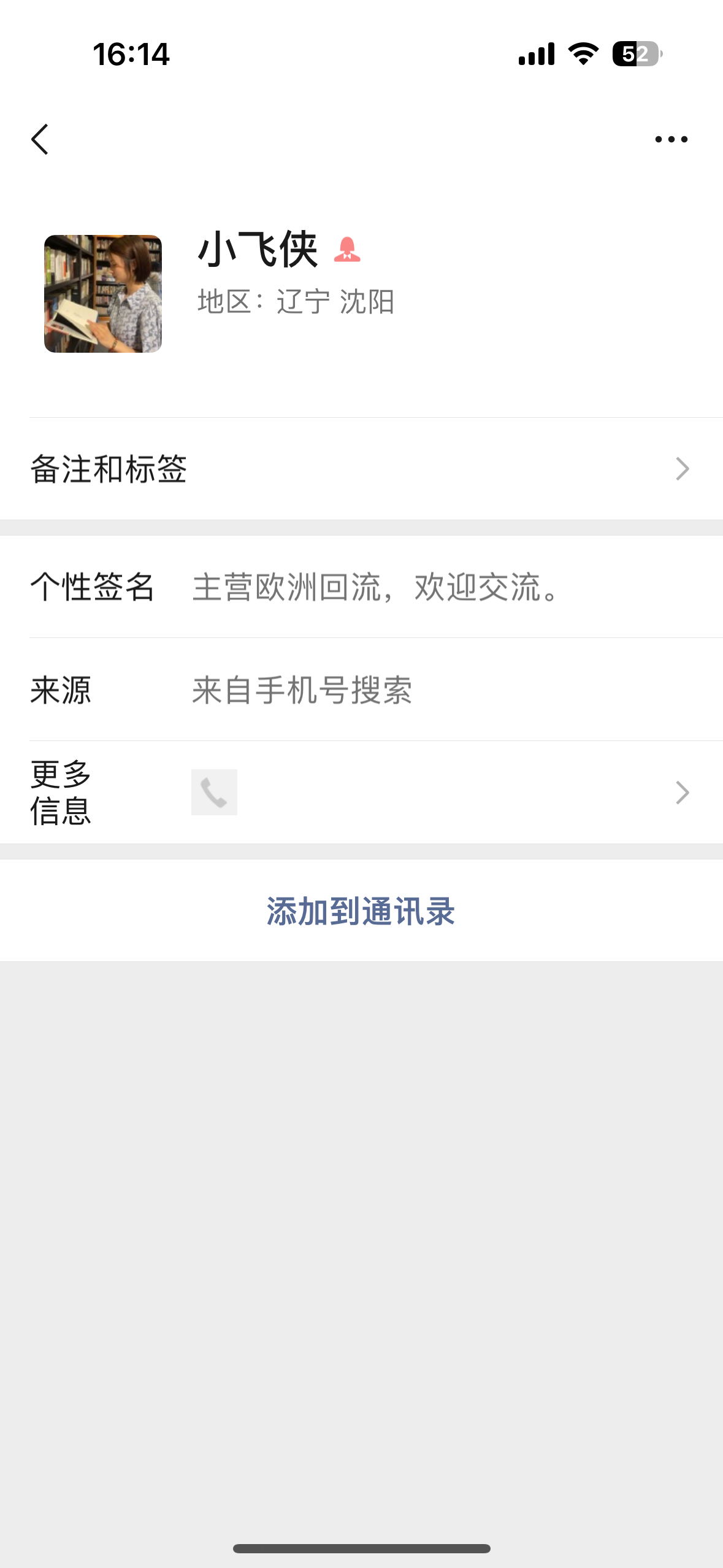Screen dimensions: 723x1568
Task: Open 备注和标签 to edit remarks
Action: click(x=109, y=469)
